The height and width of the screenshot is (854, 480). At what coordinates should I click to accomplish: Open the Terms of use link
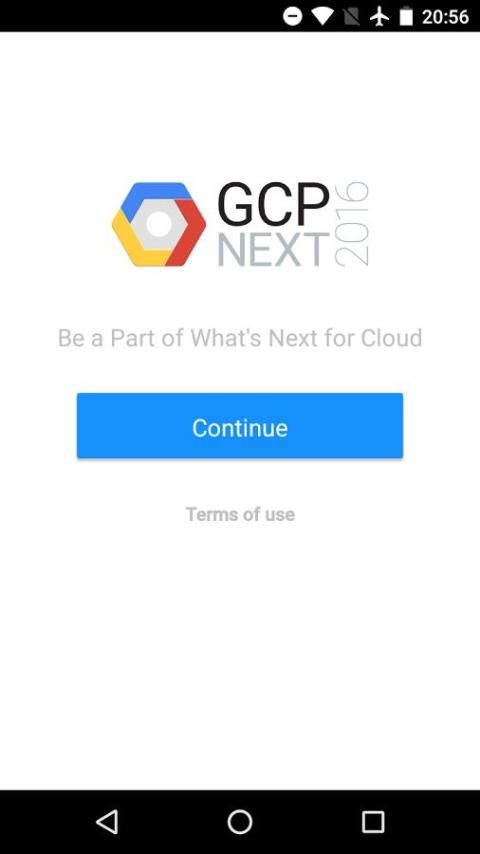tap(240, 514)
